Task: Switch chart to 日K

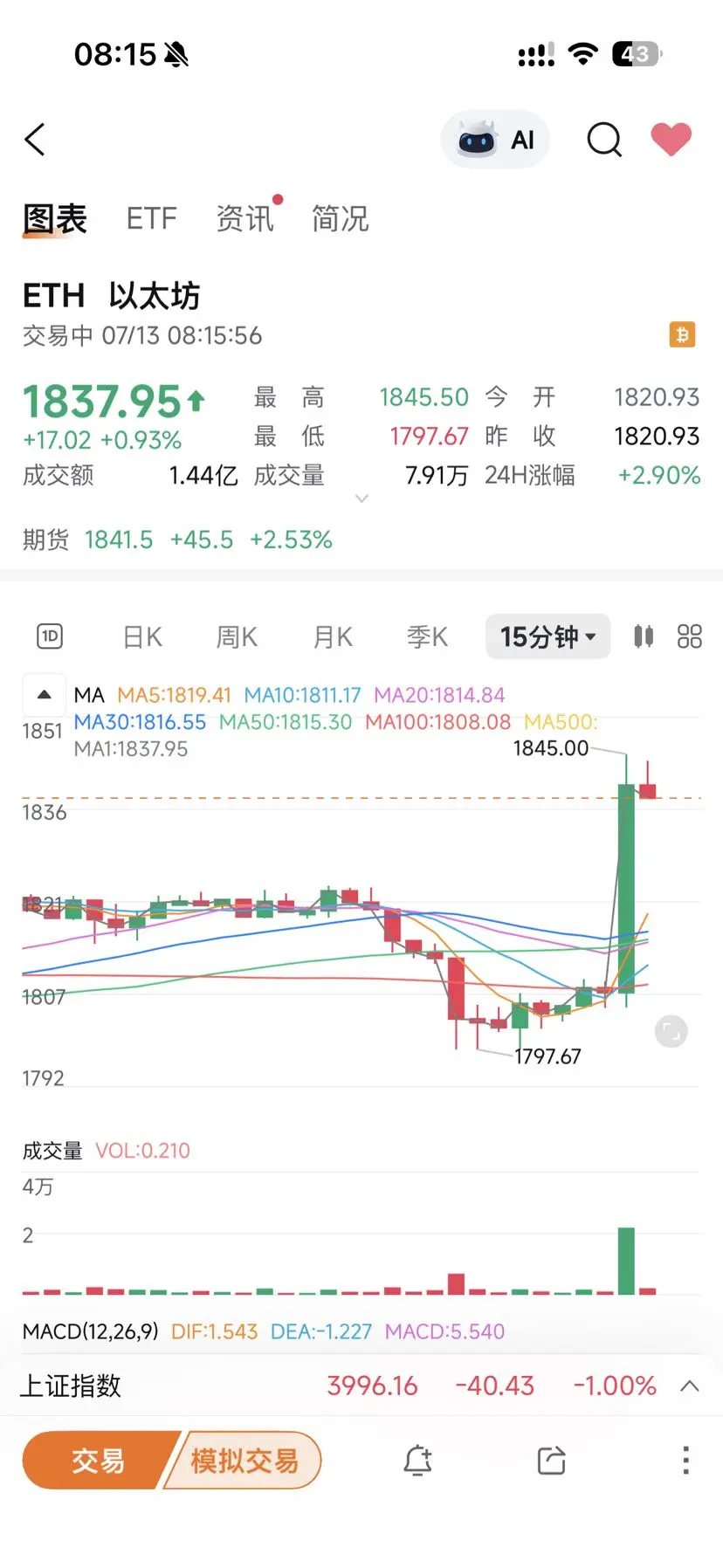Action: point(142,637)
